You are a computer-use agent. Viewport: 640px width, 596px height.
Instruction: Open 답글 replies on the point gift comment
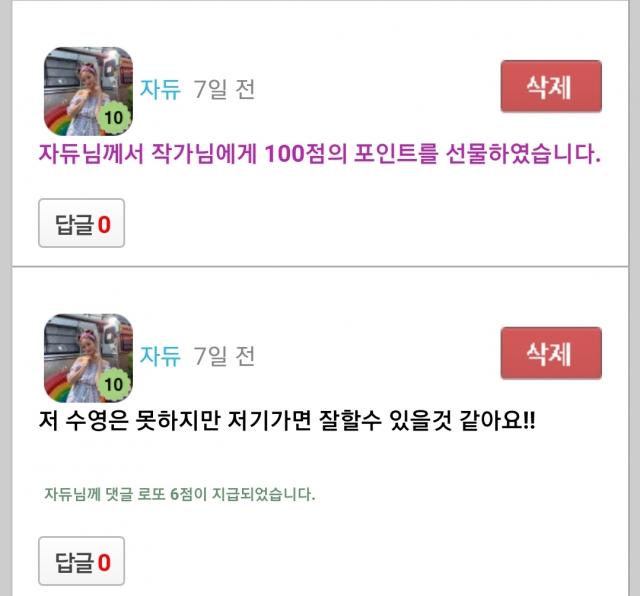click(81, 223)
